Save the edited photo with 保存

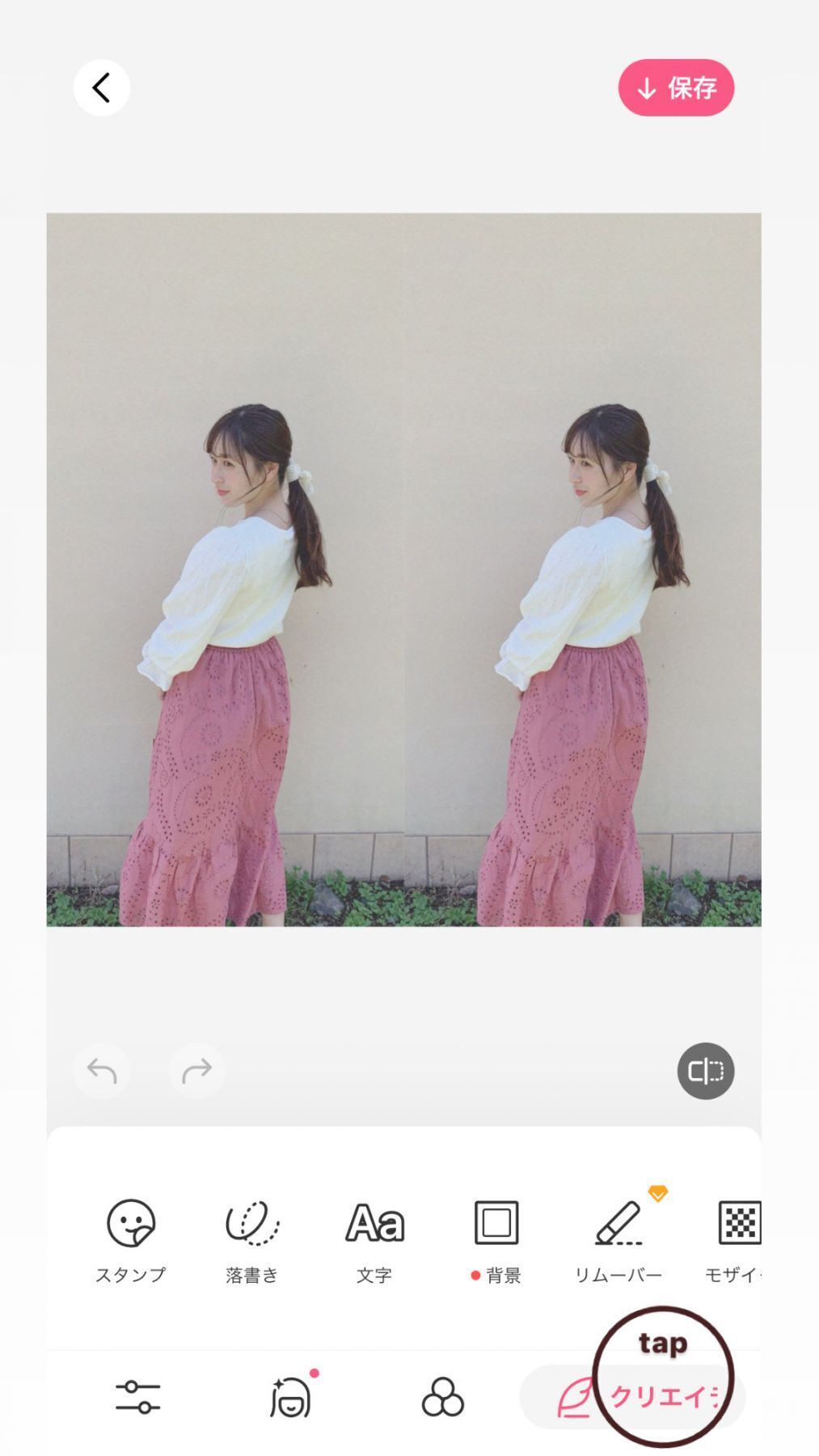click(x=676, y=87)
